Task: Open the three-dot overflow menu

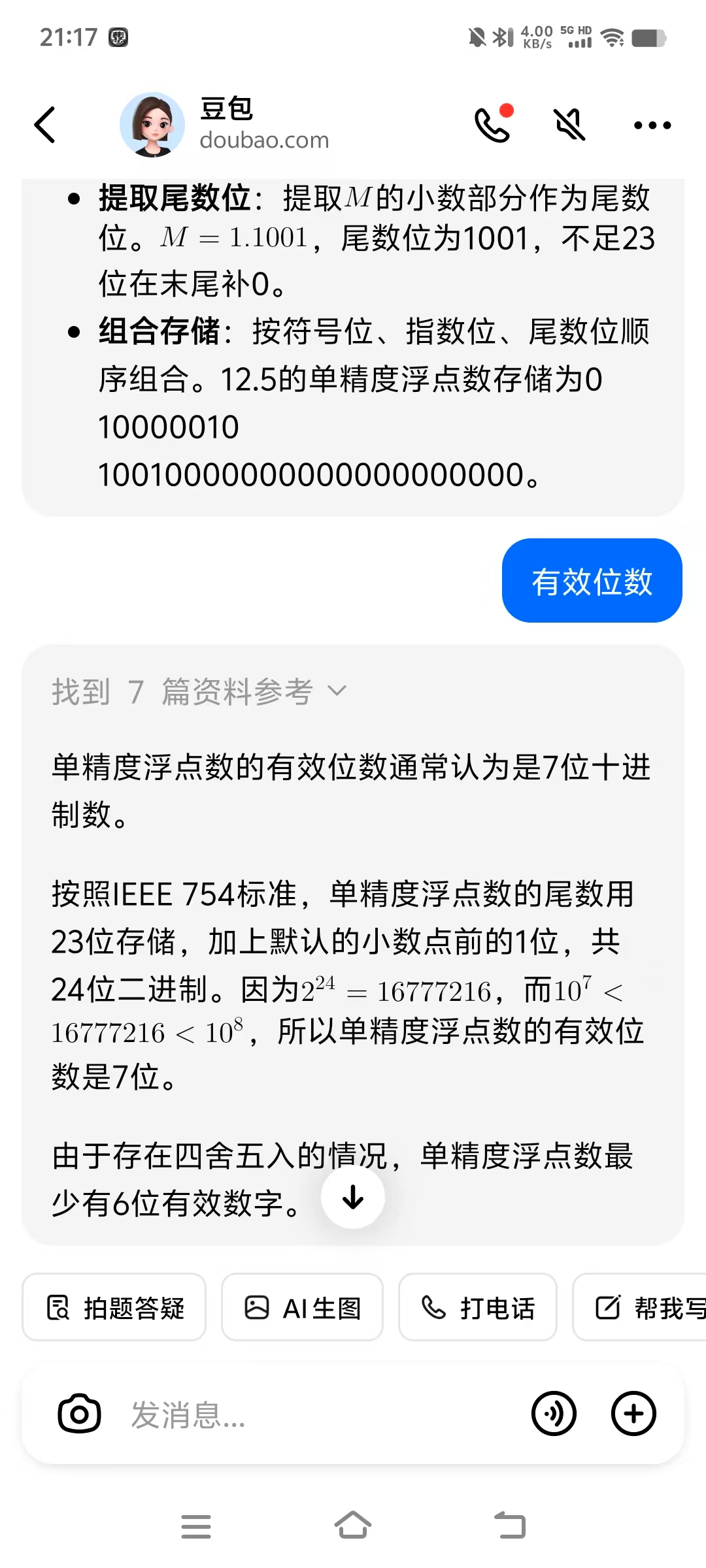Action: pyautogui.click(x=652, y=125)
